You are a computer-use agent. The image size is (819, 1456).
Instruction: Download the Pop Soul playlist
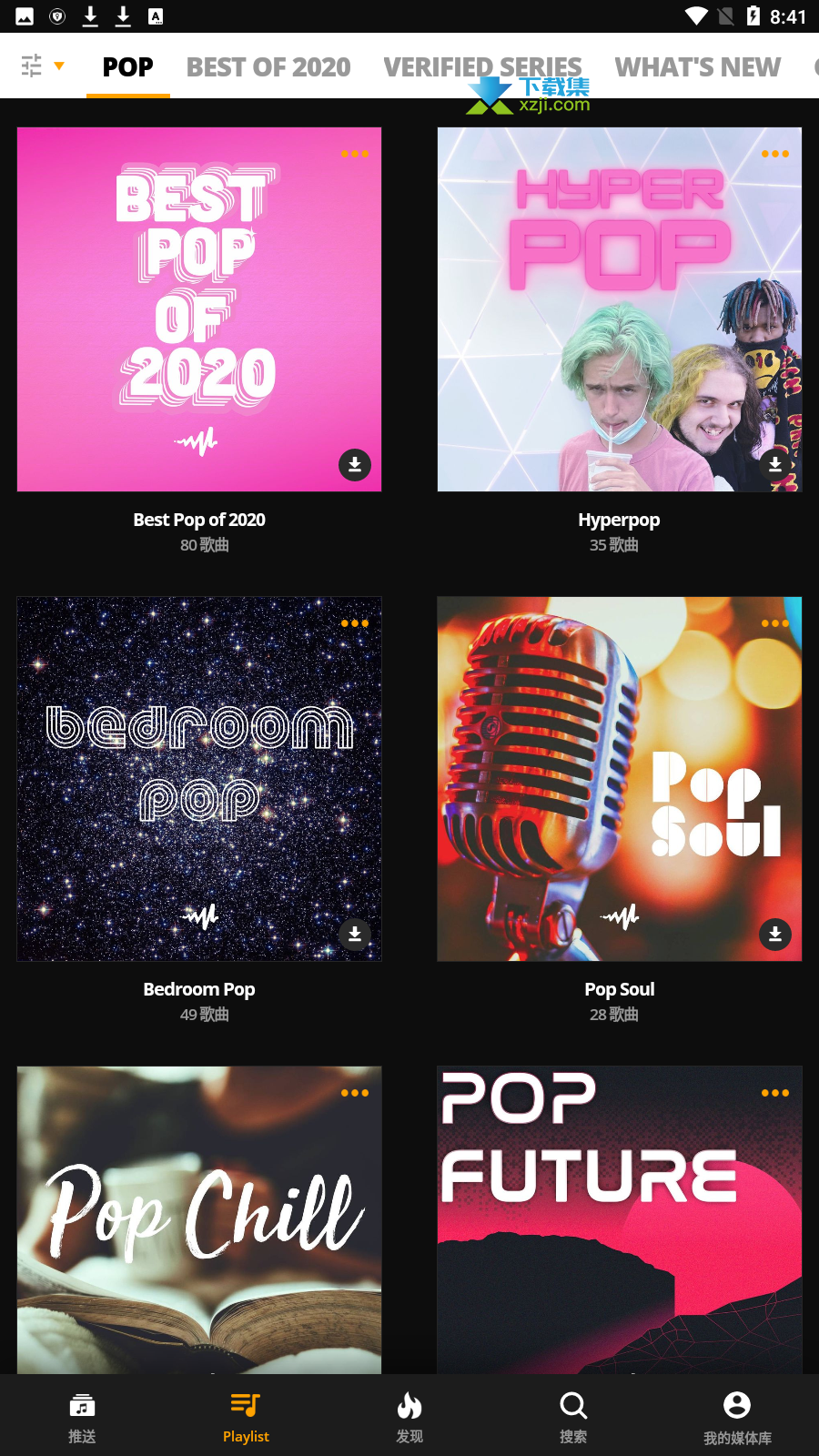pyautogui.click(x=775, y=935)
